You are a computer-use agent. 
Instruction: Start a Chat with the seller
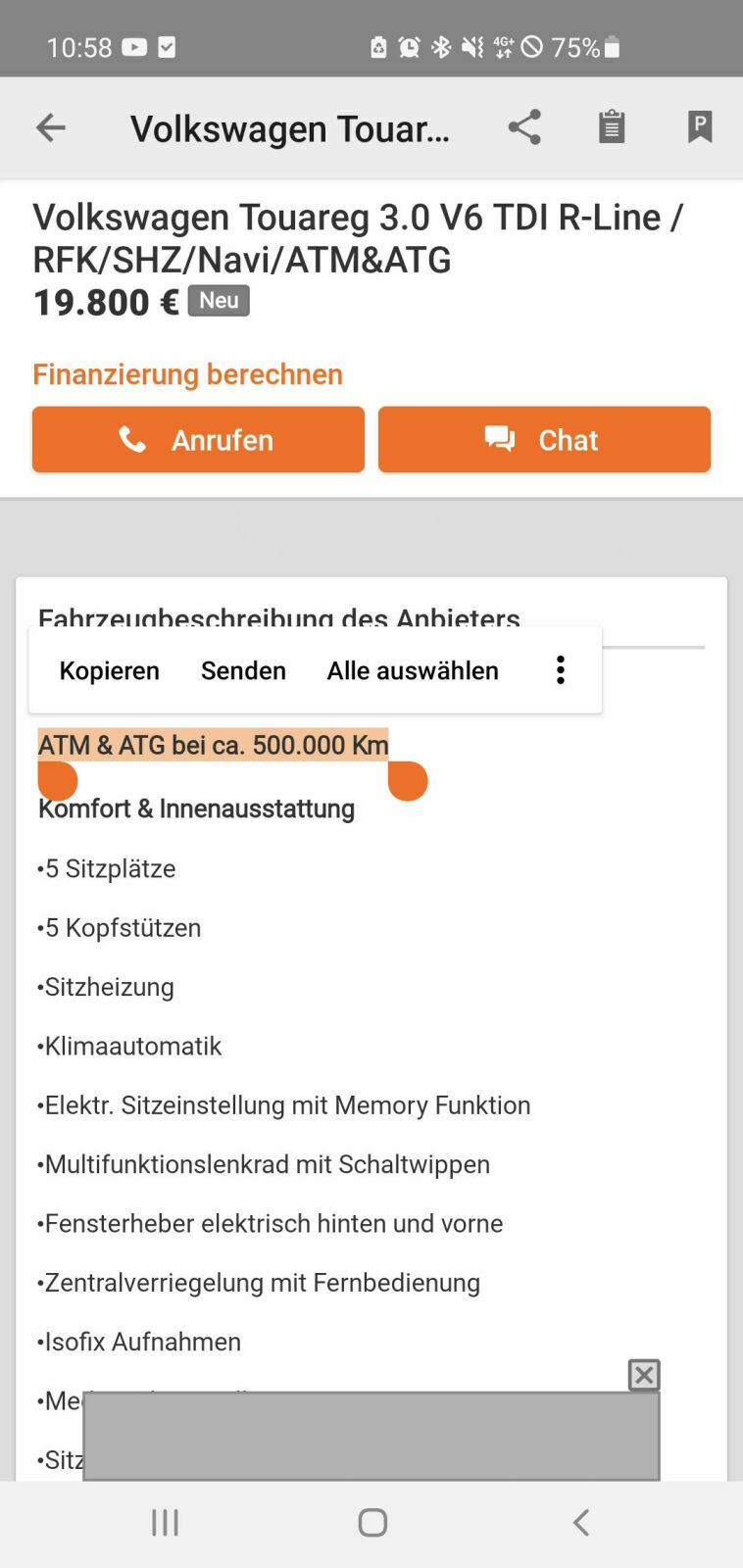544,440
